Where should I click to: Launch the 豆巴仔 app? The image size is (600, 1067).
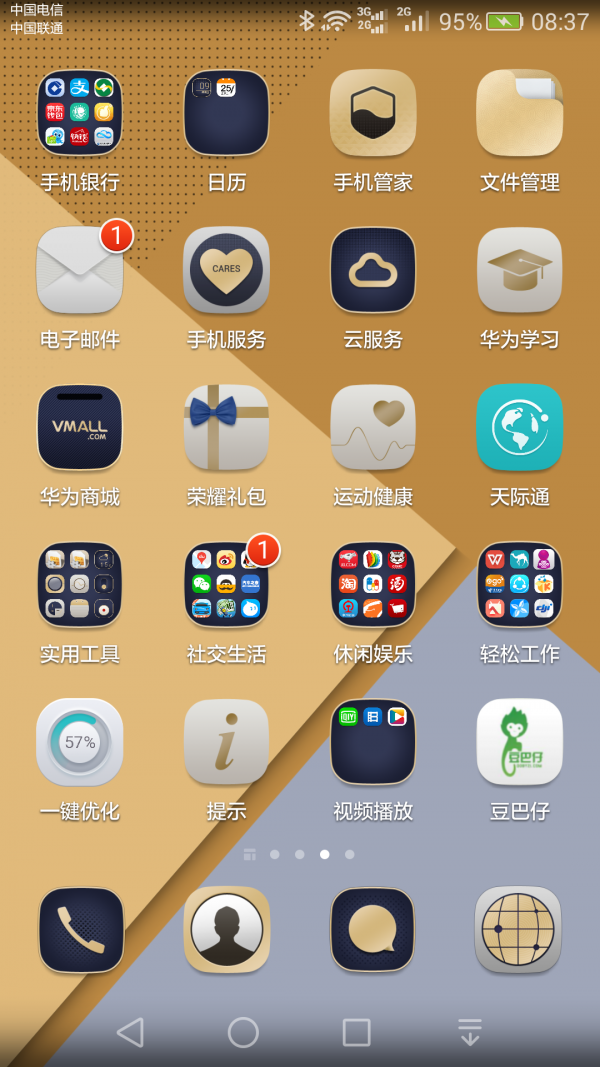point(519,742)
